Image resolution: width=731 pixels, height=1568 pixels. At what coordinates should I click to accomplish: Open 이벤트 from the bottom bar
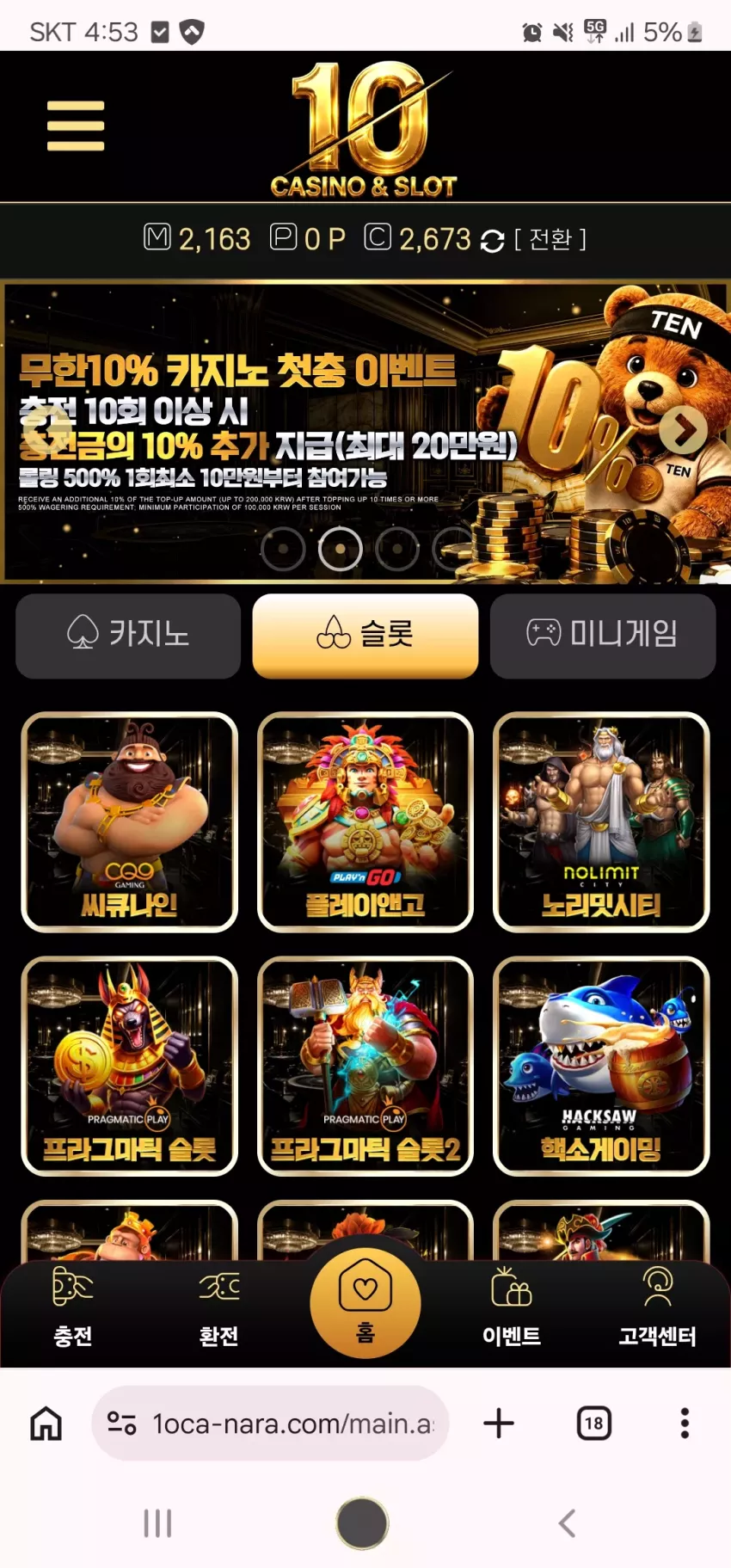512,1307
